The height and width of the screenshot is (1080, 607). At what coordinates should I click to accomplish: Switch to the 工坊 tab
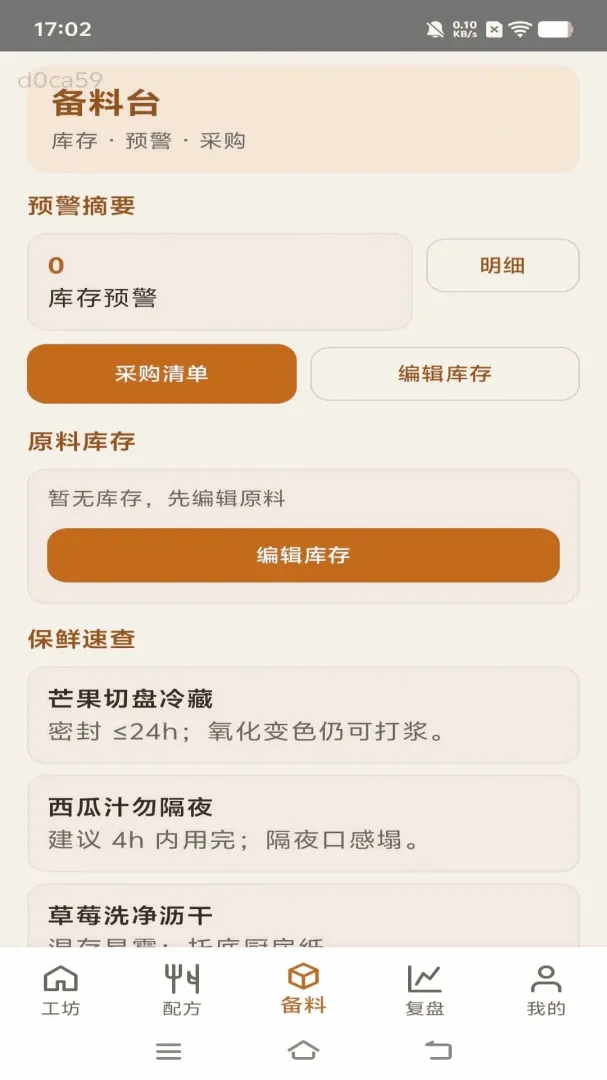61,990
